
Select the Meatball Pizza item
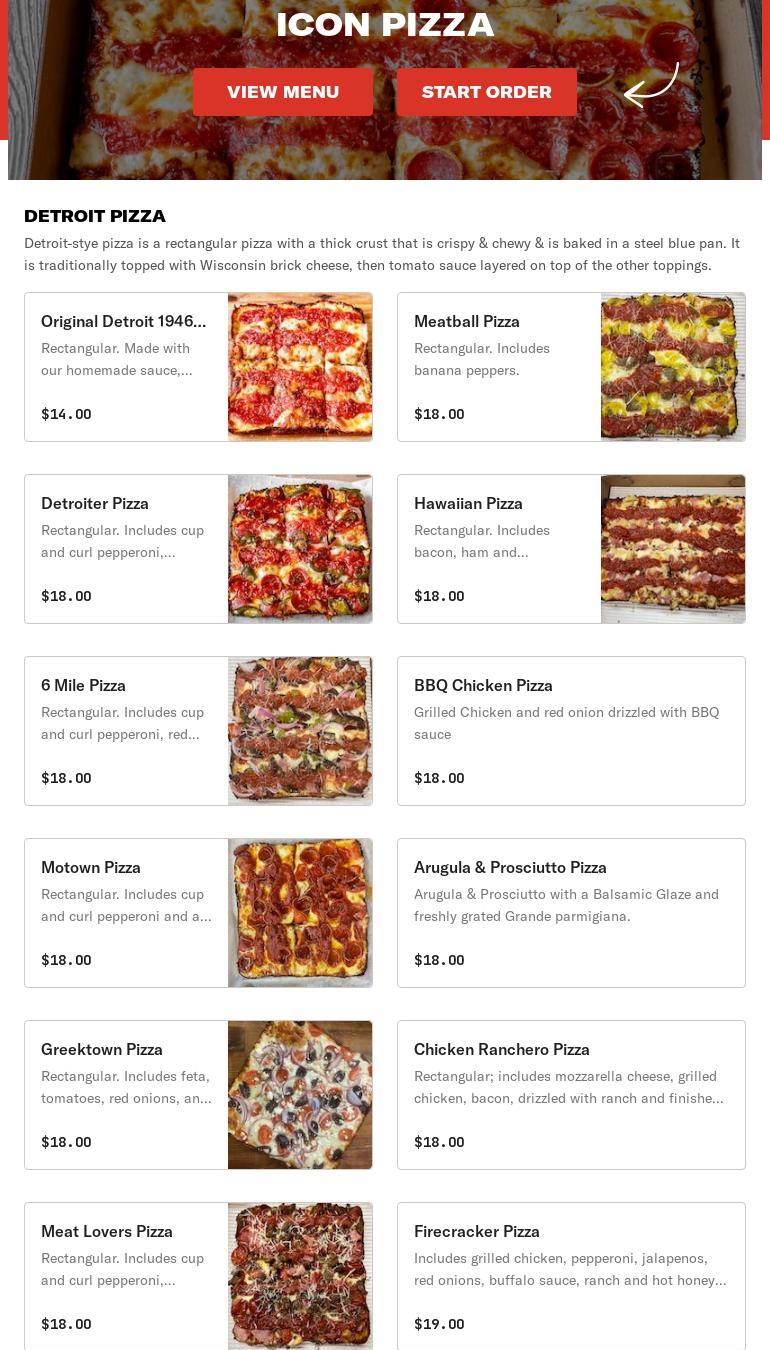[x=571, y=367]
